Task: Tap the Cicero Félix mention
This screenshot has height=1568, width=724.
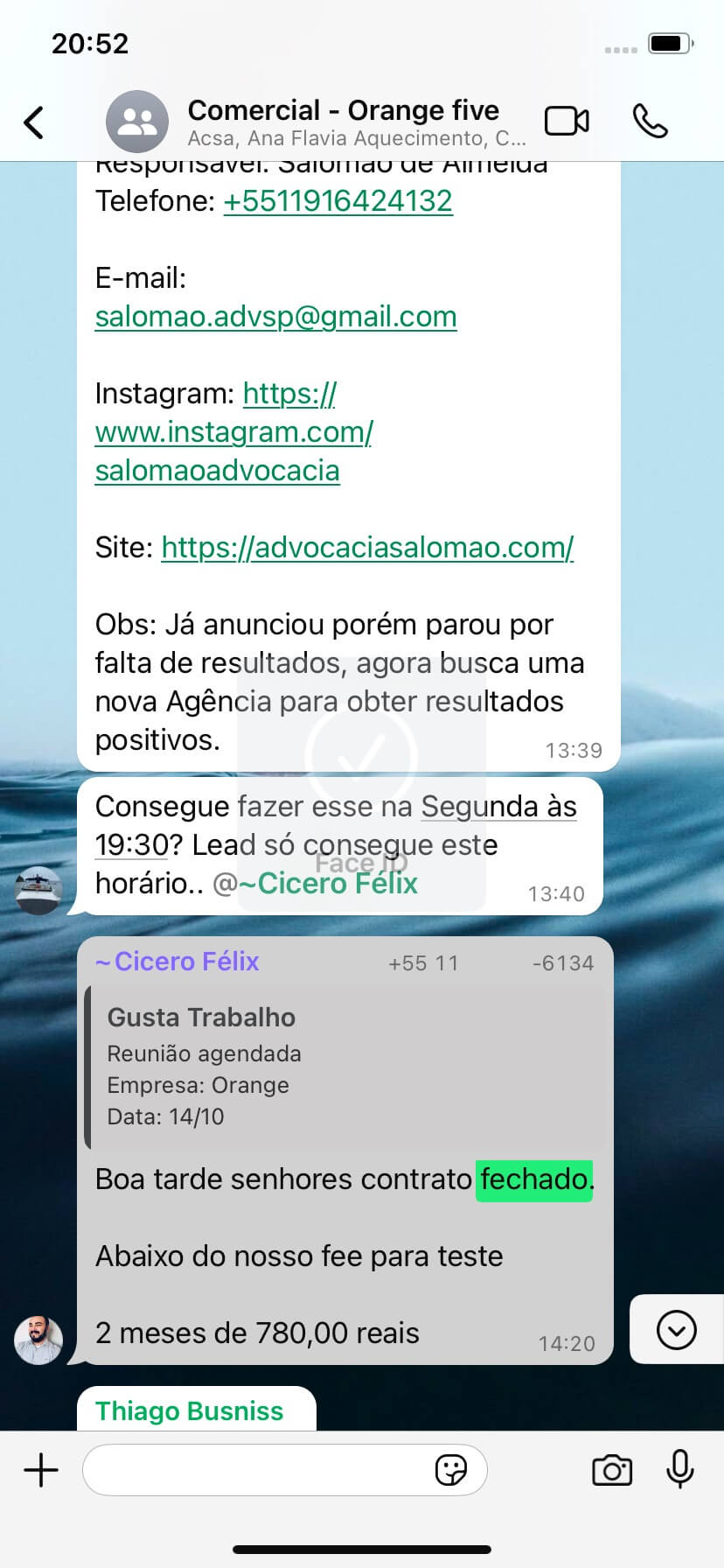Action: point(316,884)
